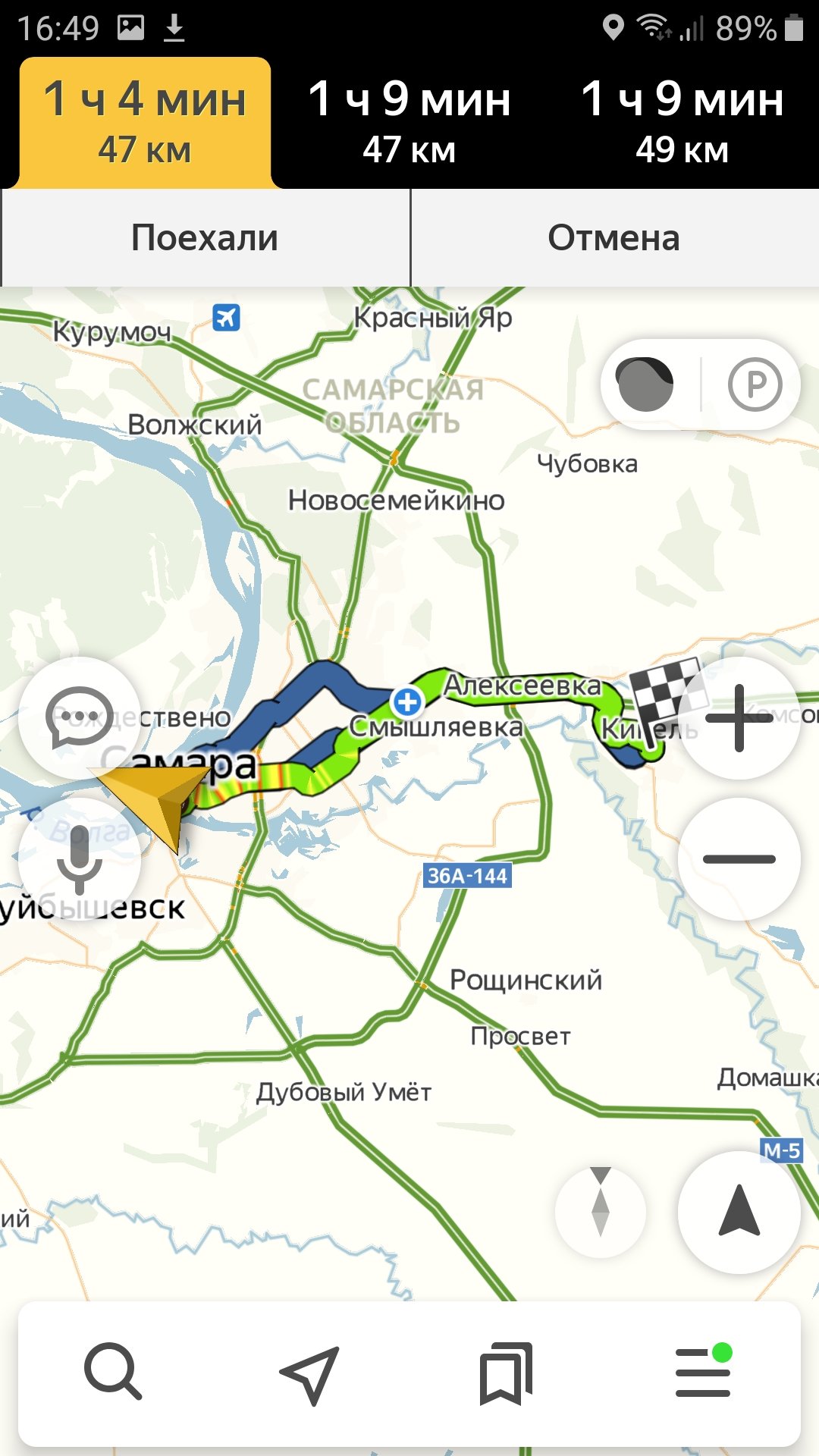The width and height of the screenshot is (819, 1456).
Task: Activate voice input microphone
Action: pyautogui.click(x=80, y=859)
